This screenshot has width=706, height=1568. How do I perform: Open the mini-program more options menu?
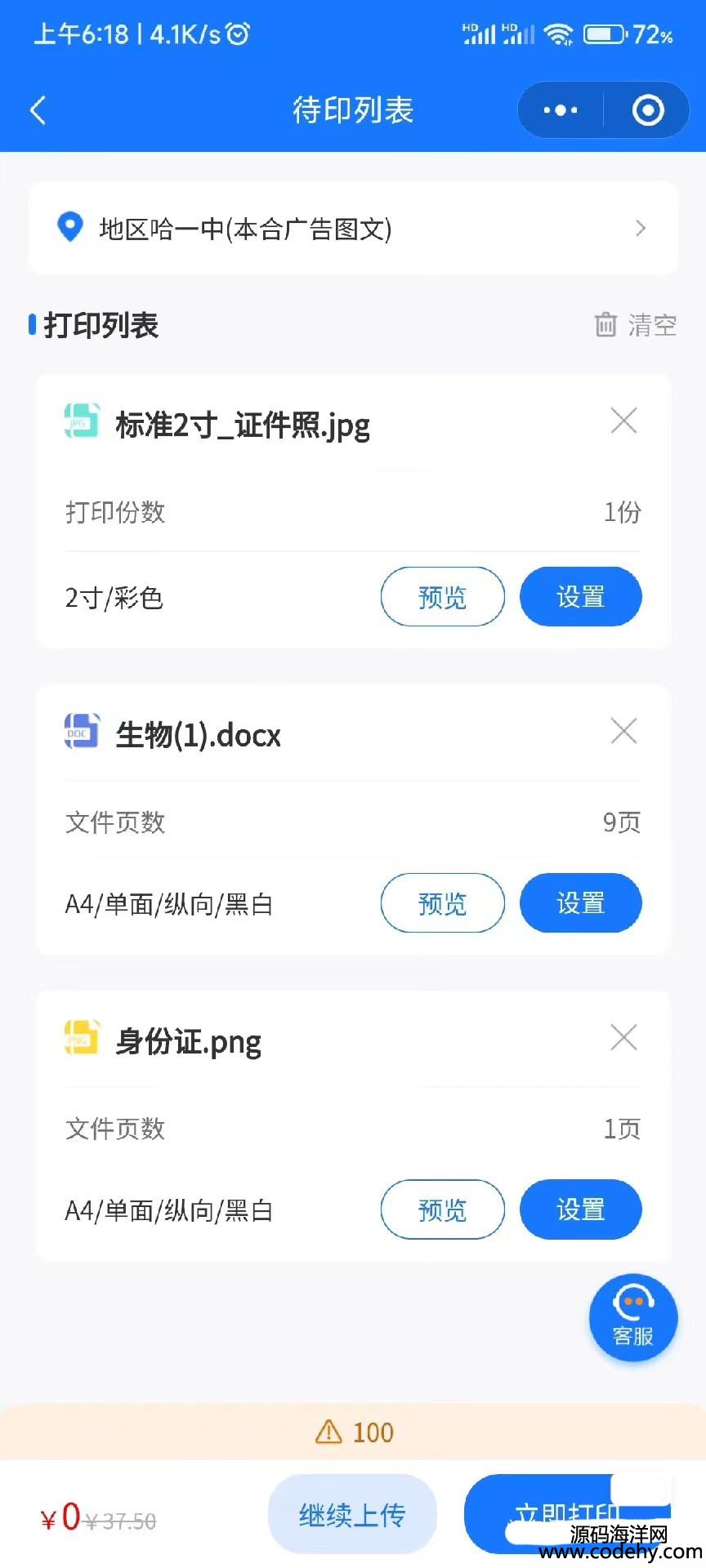[x=561, y=110]
